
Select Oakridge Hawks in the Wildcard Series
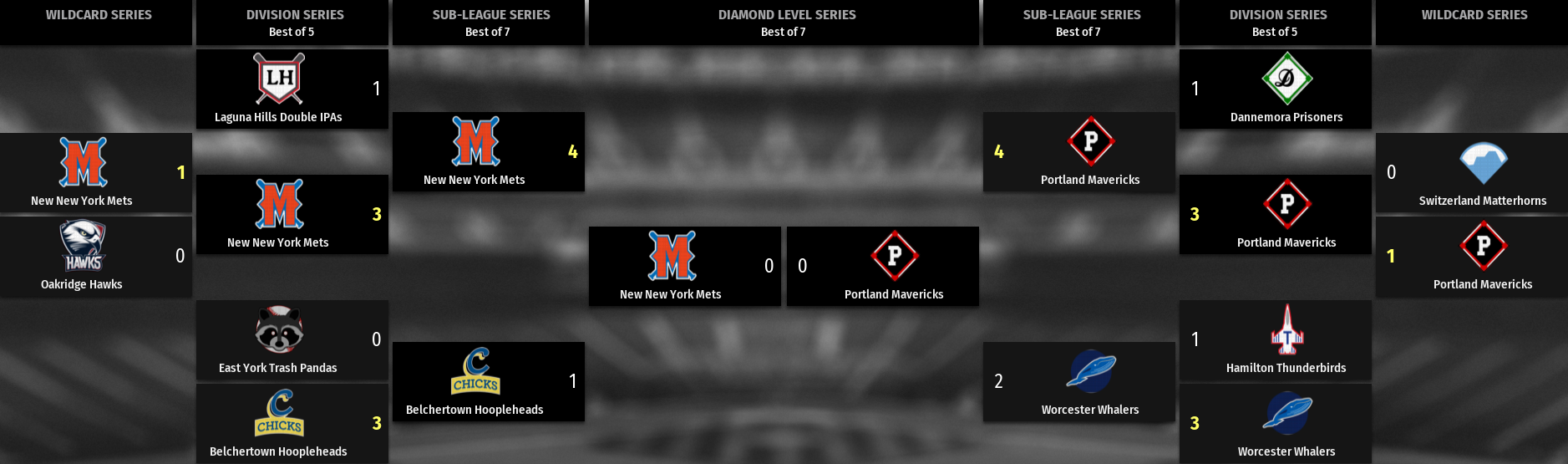coord(95,256)
